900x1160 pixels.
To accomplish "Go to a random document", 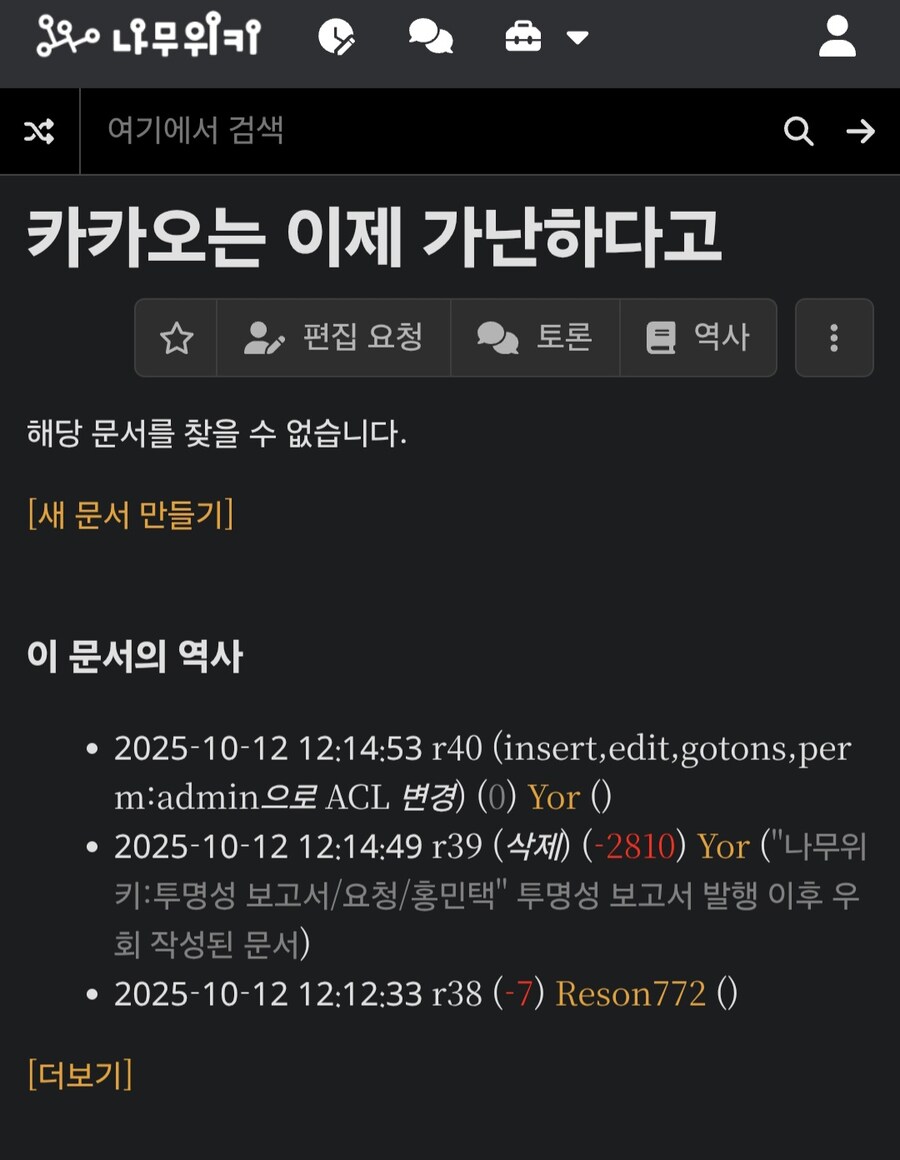I will (39, 131).
